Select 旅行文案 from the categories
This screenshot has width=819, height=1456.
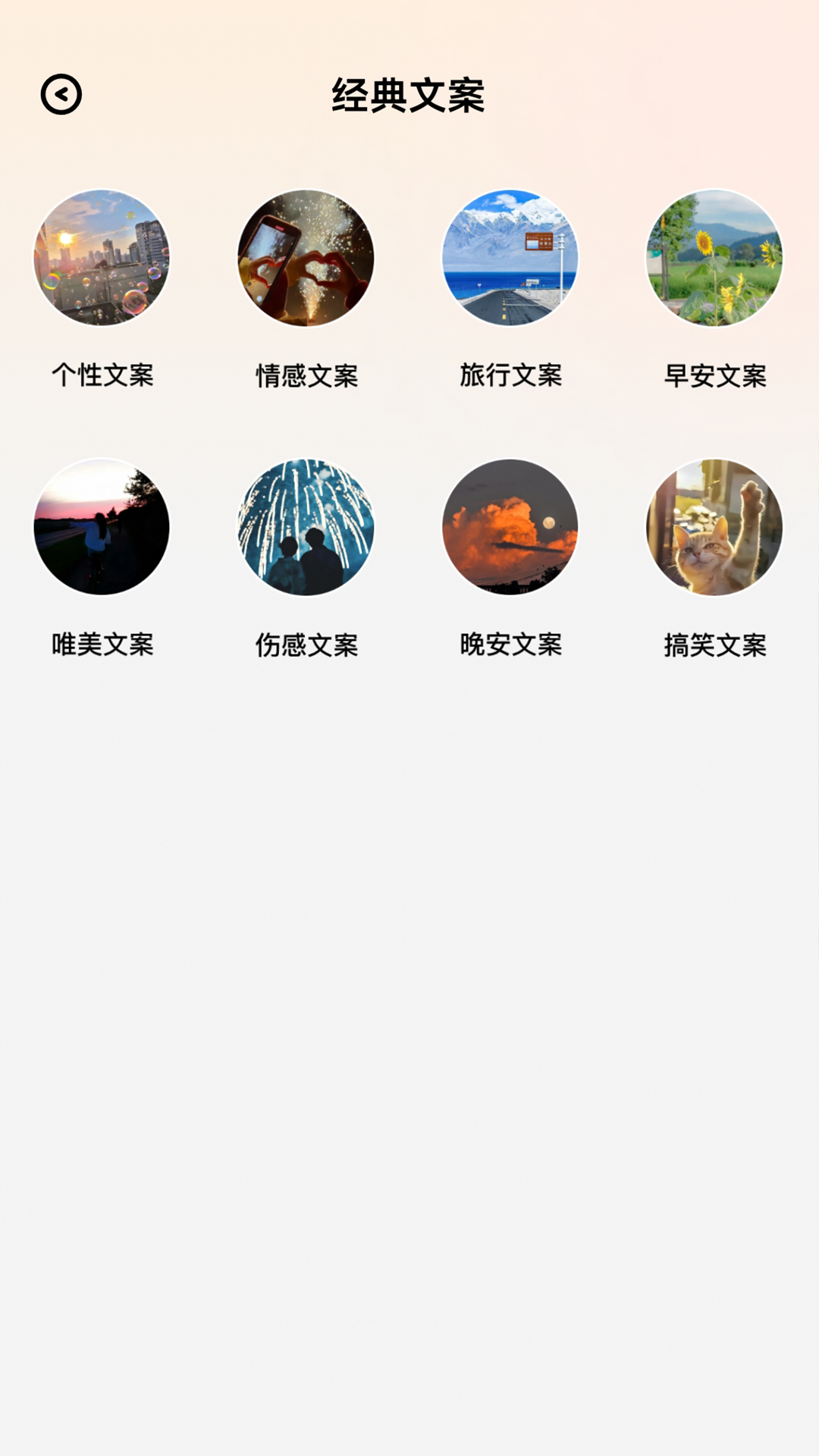pos(512,373)
